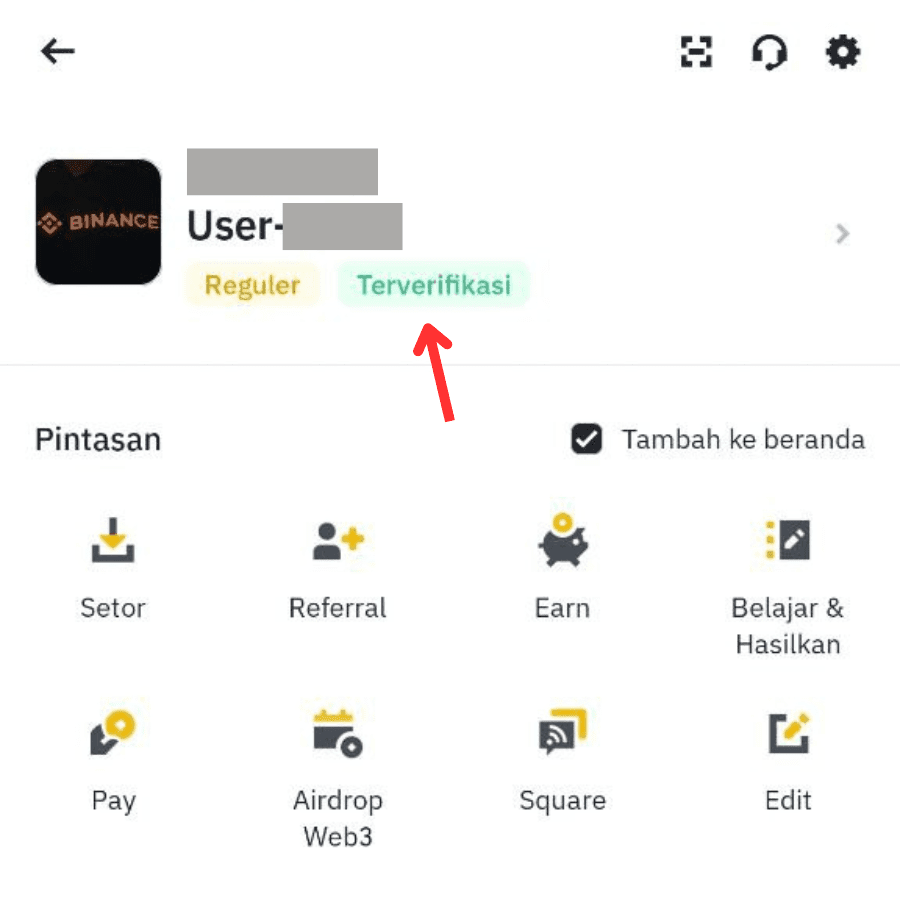Viewport: 900px width, 900px height.
Task: Open the QR scan icon
Action: tap(696, 51)
